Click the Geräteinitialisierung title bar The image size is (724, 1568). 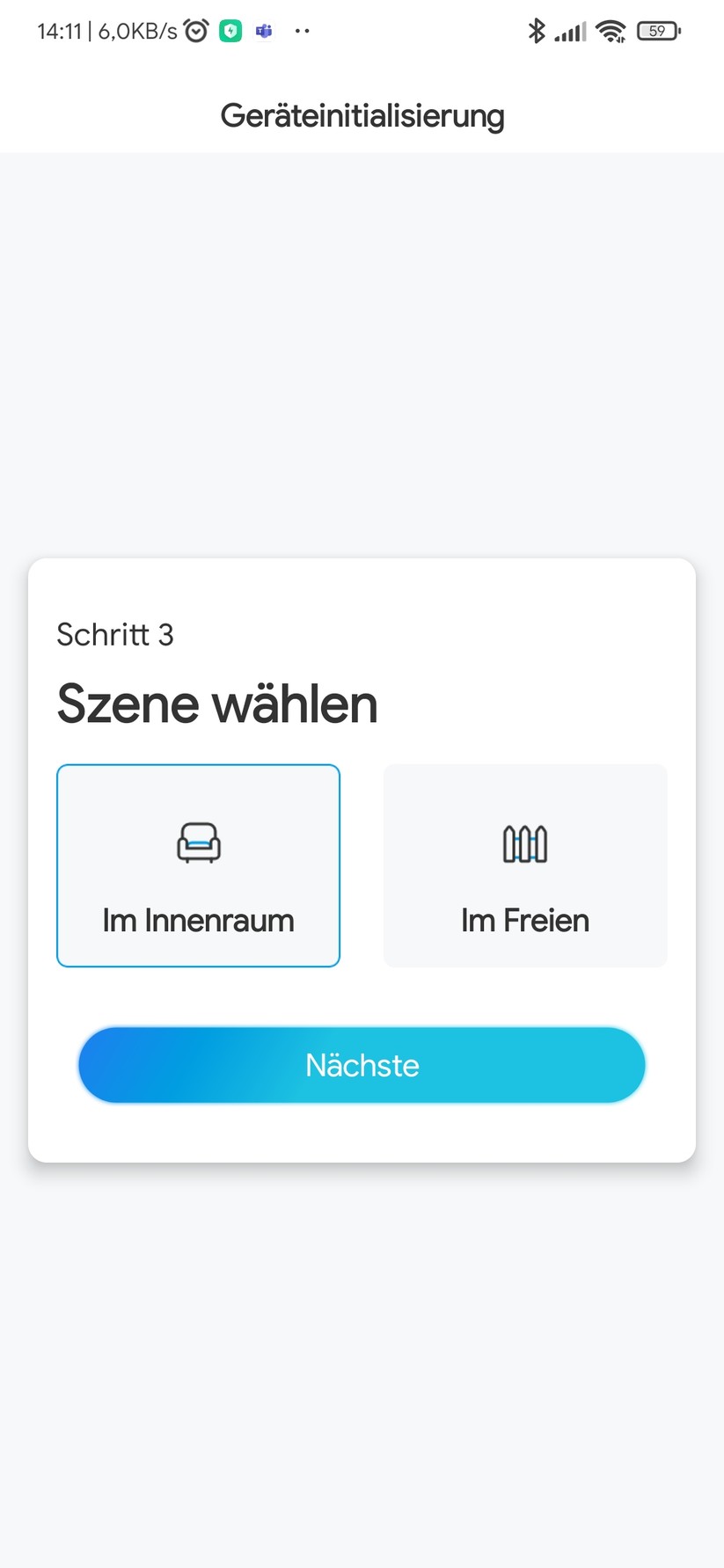362,114
